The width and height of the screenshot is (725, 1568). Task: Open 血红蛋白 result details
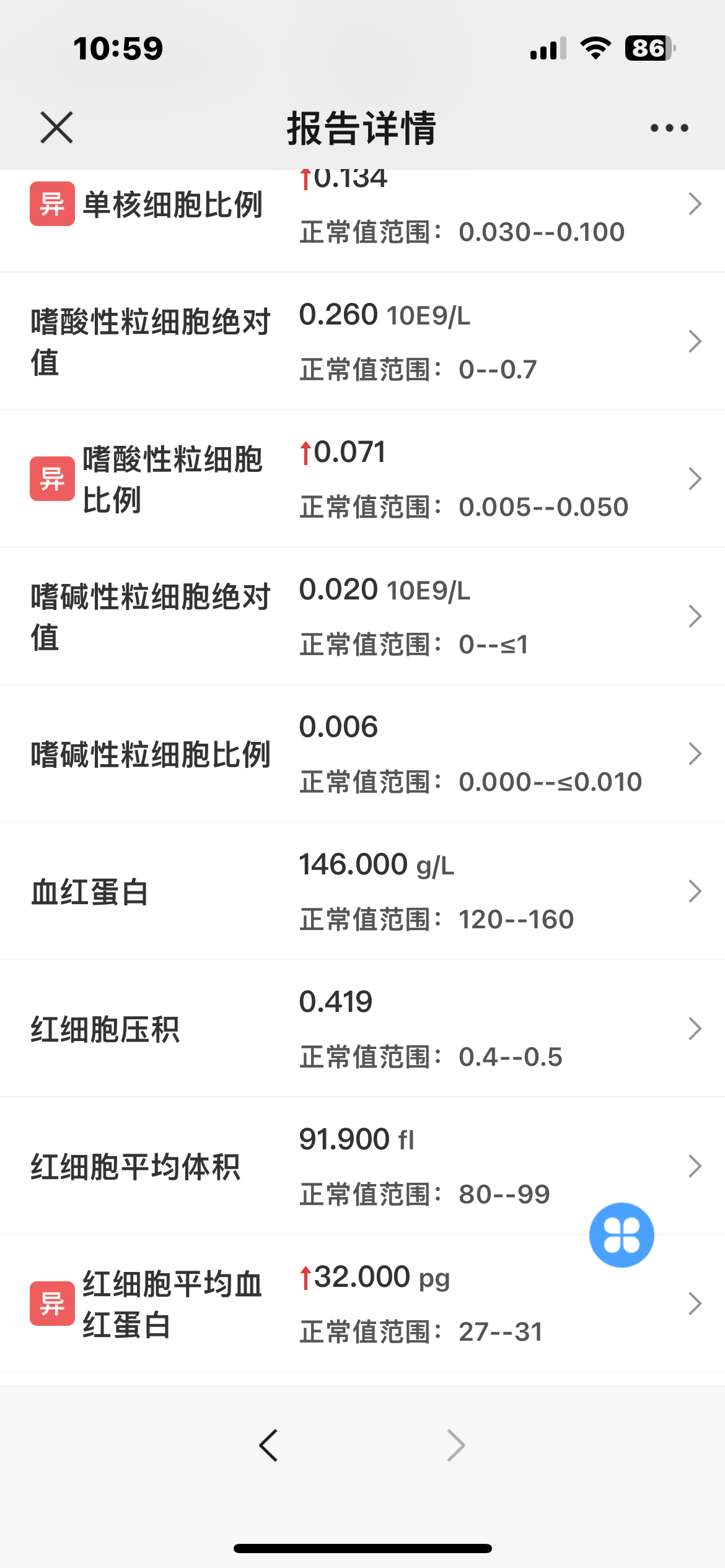pos(362,891)
